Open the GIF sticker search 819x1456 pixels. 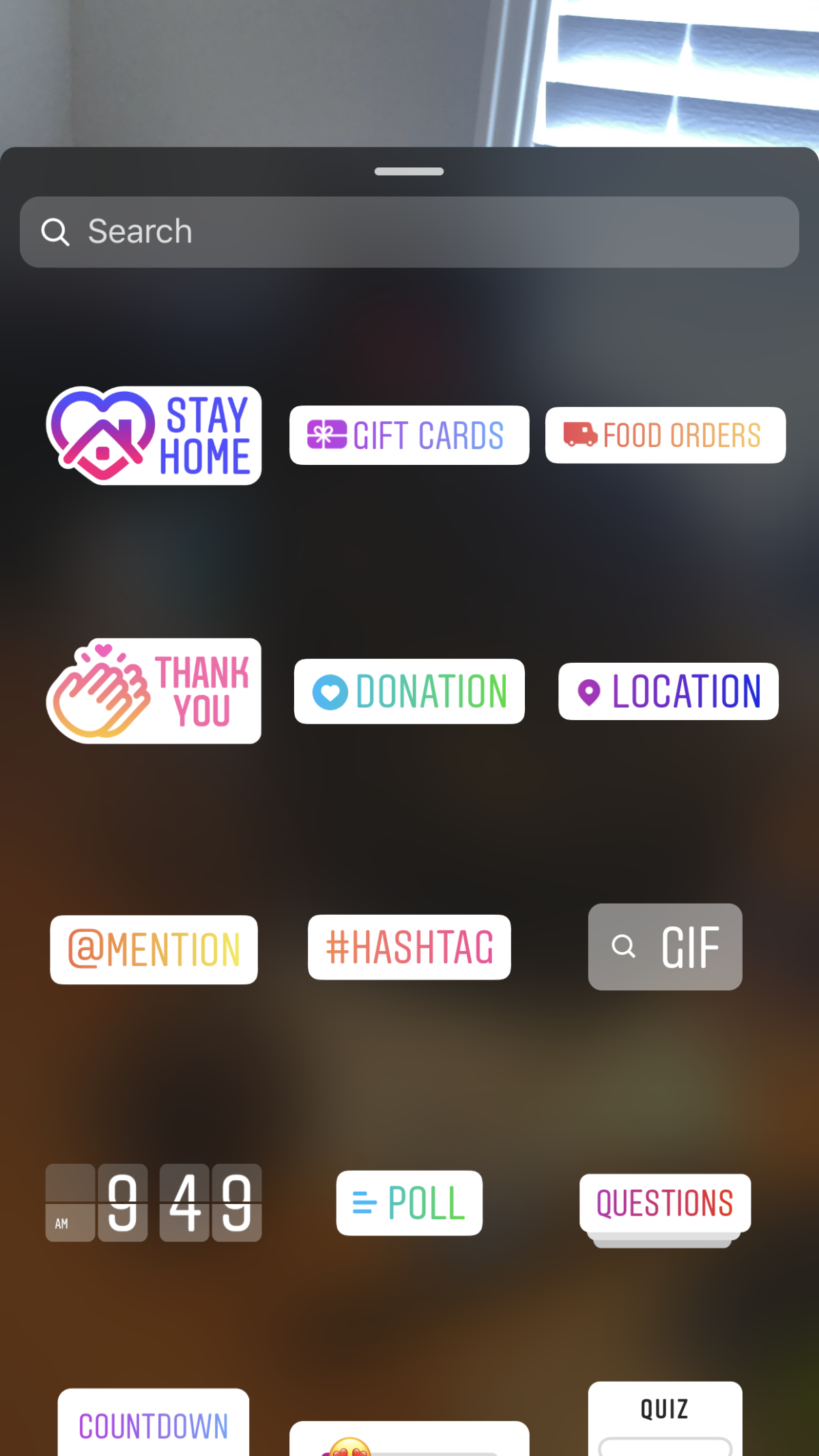point(665,947)
